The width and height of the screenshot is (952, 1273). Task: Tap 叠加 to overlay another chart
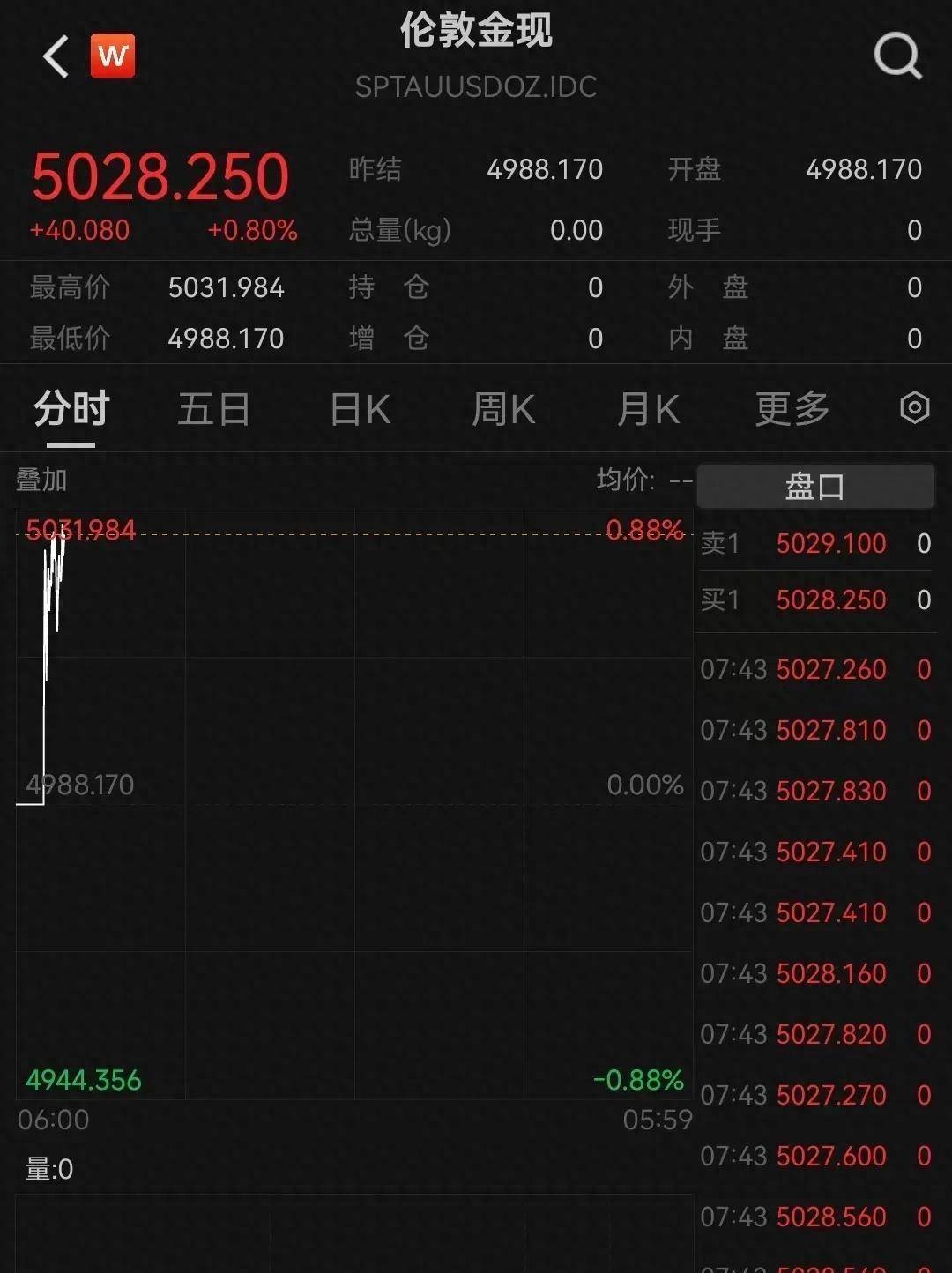coord(41,480)
